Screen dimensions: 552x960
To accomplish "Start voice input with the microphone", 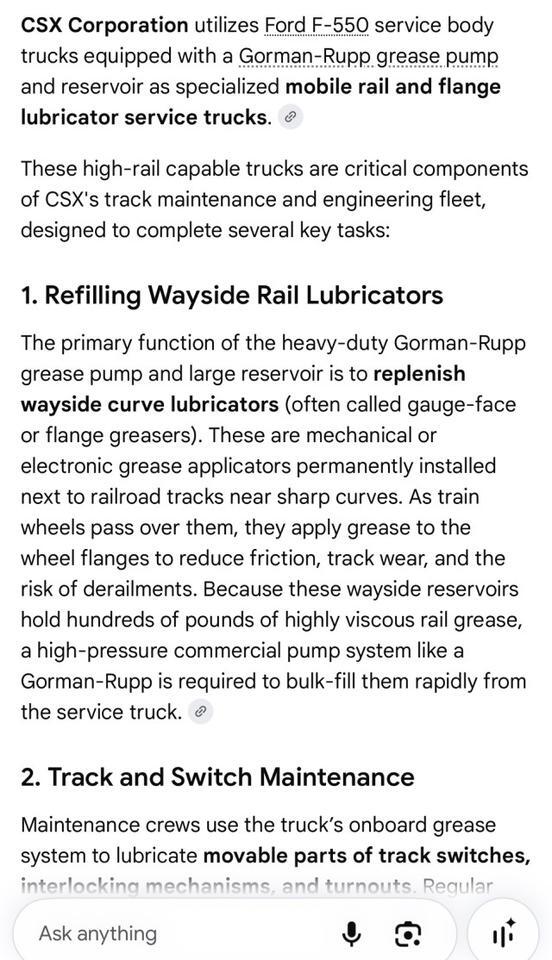I will [x=351, y=934].
